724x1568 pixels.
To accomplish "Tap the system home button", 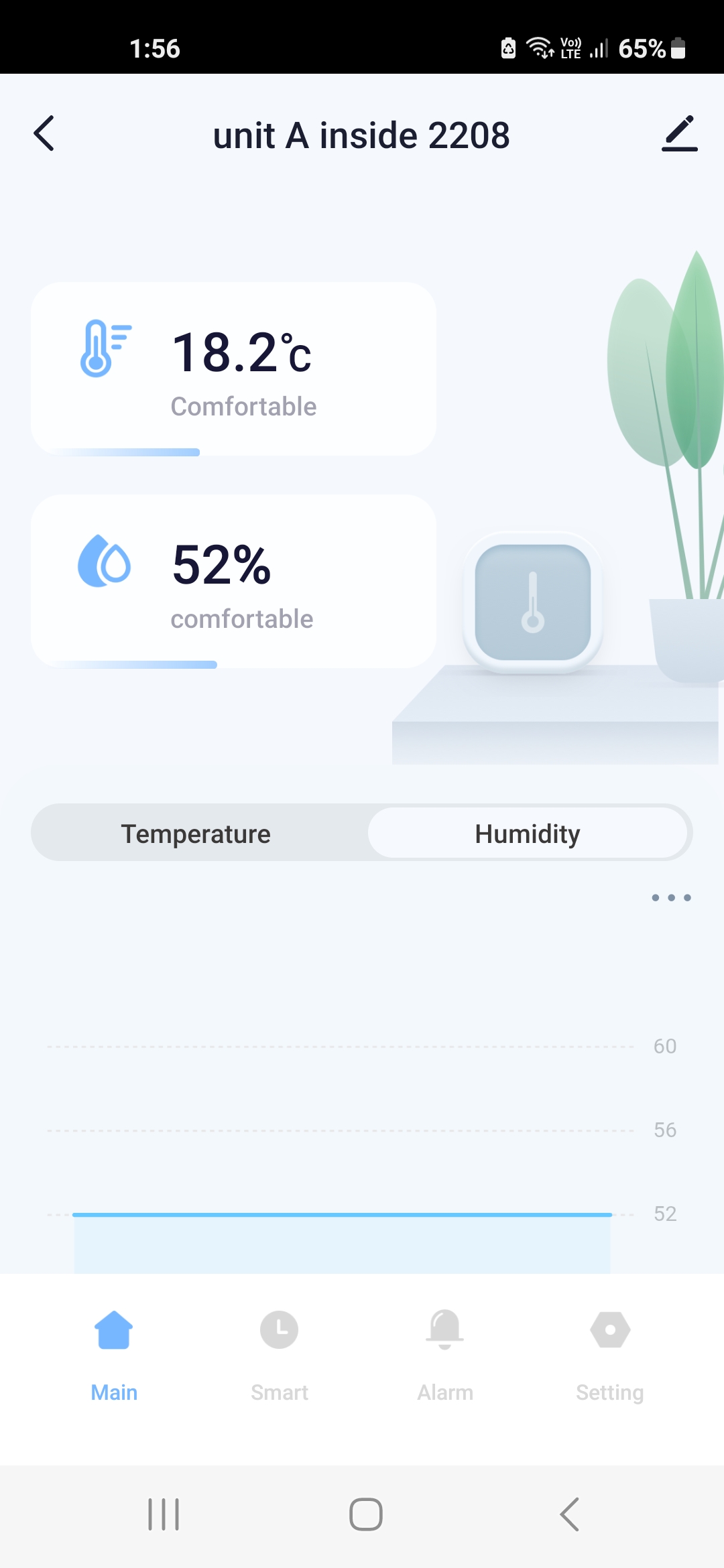I will (x=365, y=1514).
